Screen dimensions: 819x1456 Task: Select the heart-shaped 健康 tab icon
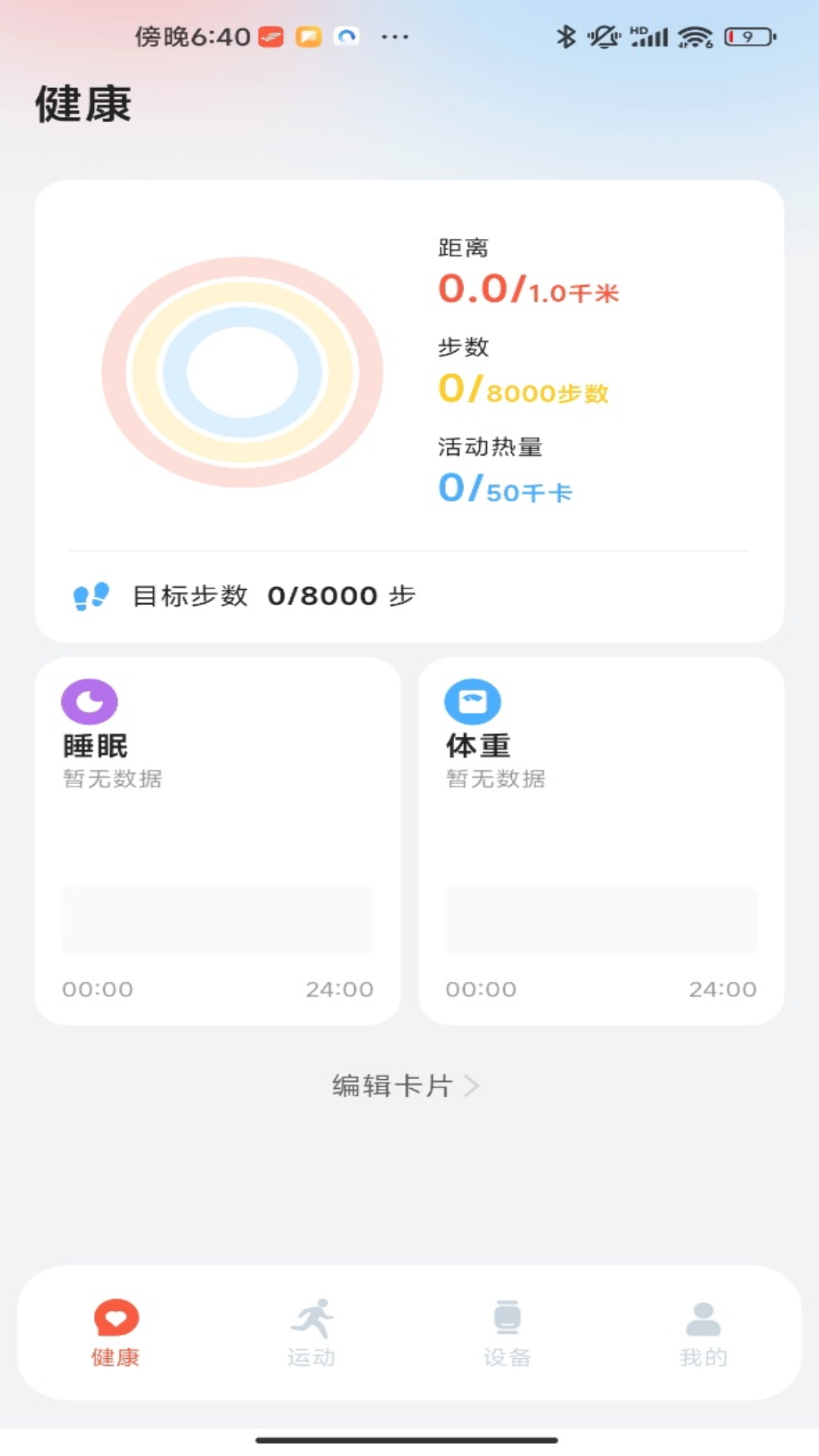click(115, 1316)
